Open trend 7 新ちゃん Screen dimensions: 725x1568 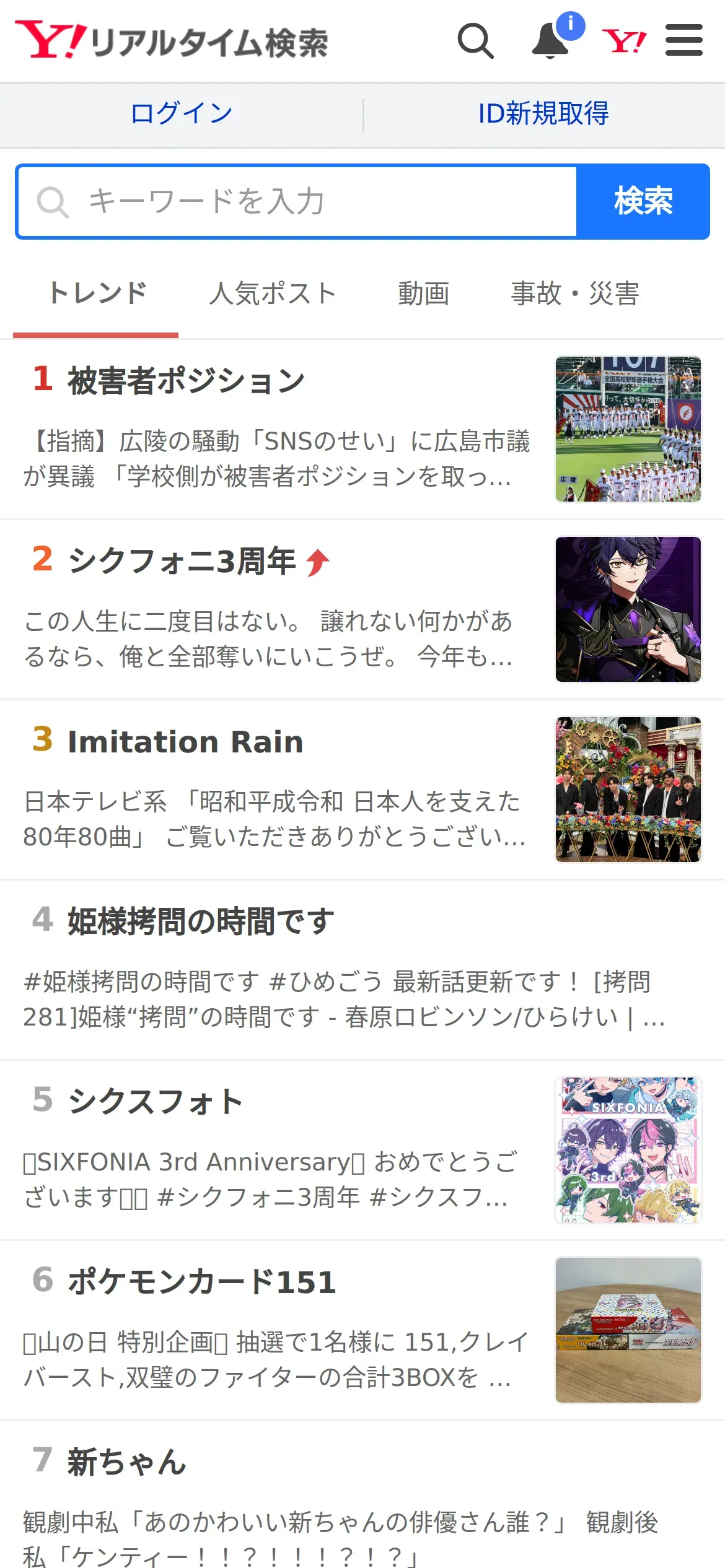coord(126,1462)
